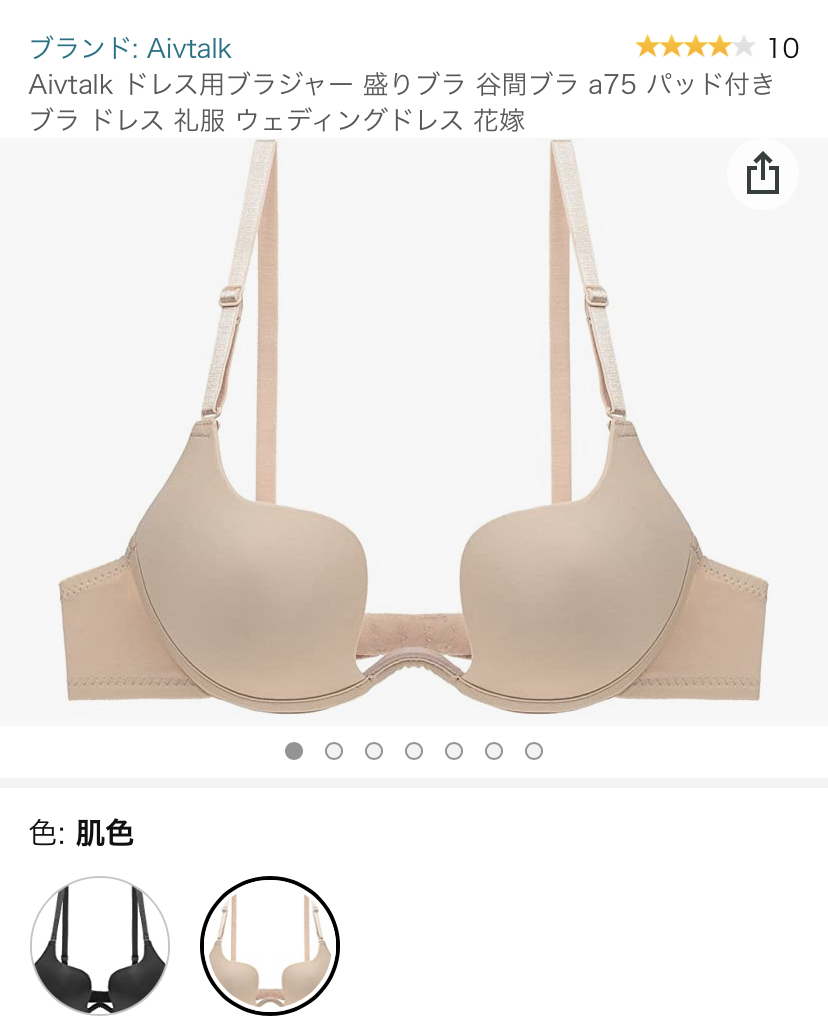Viewport: 828px width, 1016px height.
Task: Jump to the last image dot
Action: point(534,751)
